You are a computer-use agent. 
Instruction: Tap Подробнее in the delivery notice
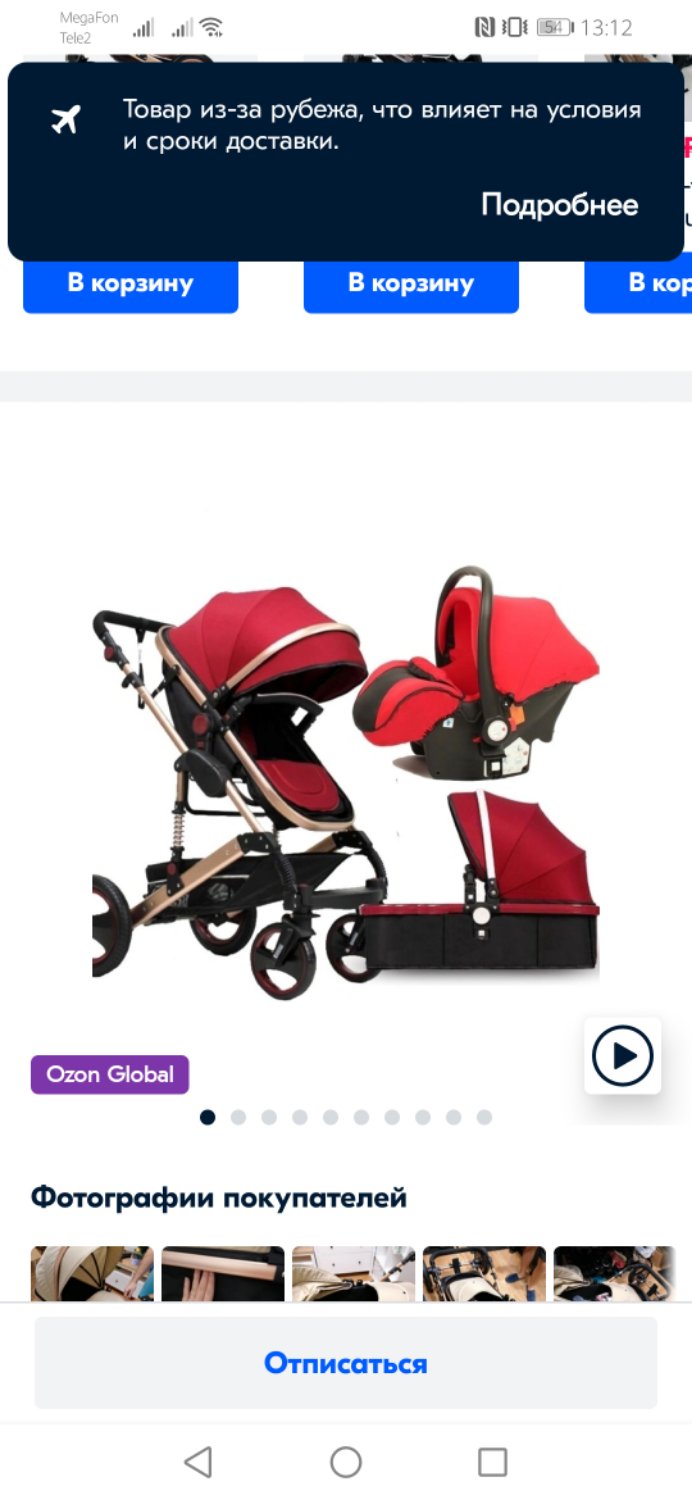(x=559, y=205)
